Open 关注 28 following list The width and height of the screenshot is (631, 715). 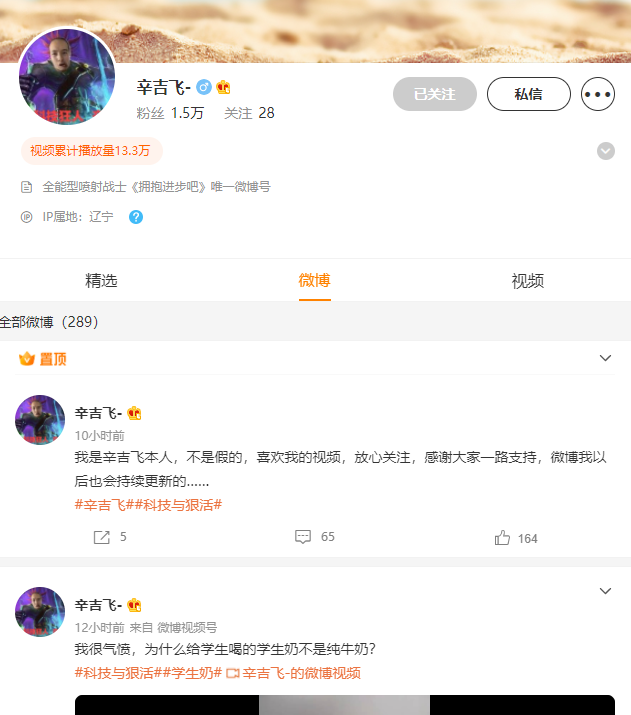coord(249,113)
